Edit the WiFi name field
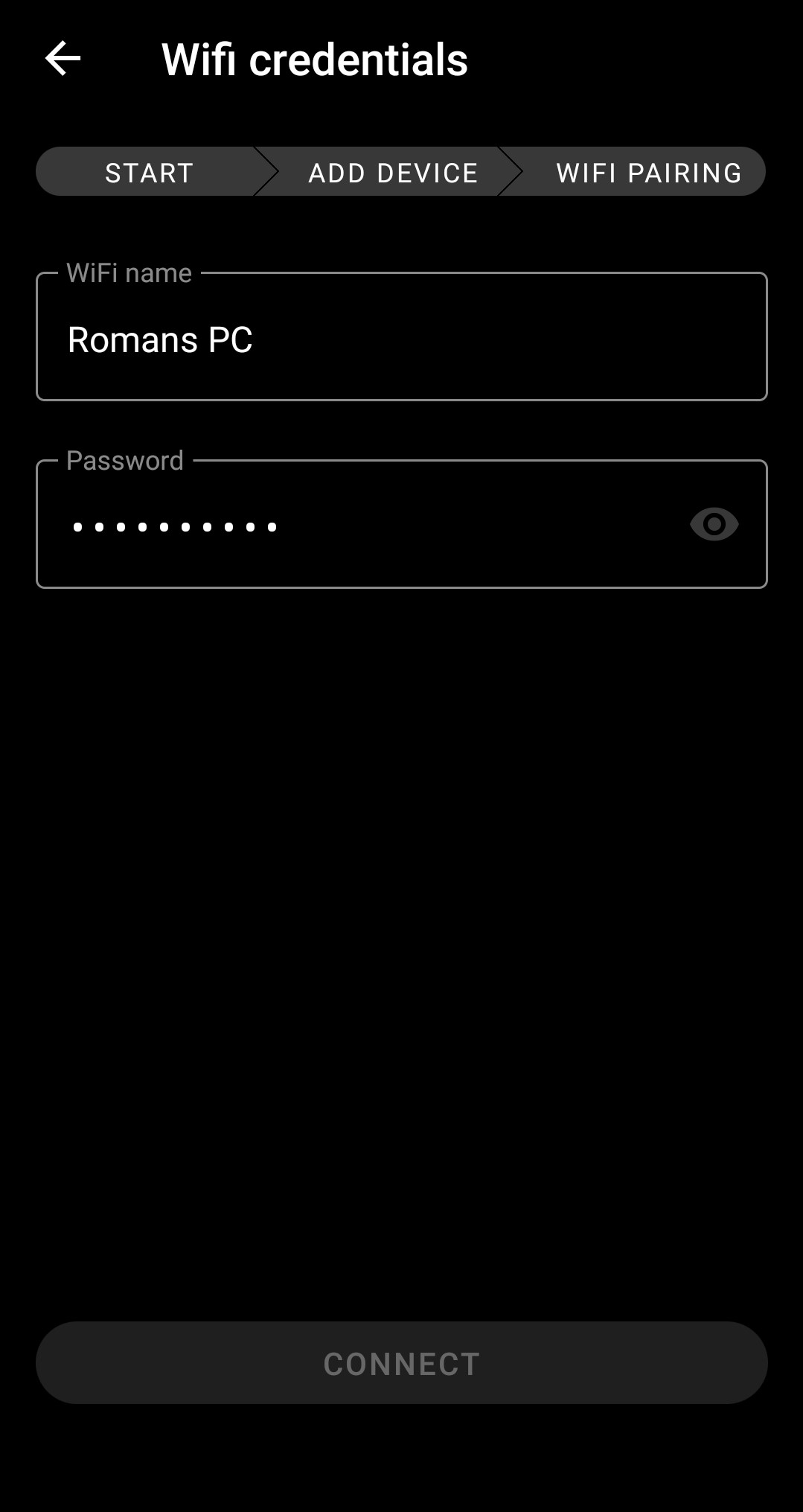This screenshot has height=1512, width=803. point(401,336)
